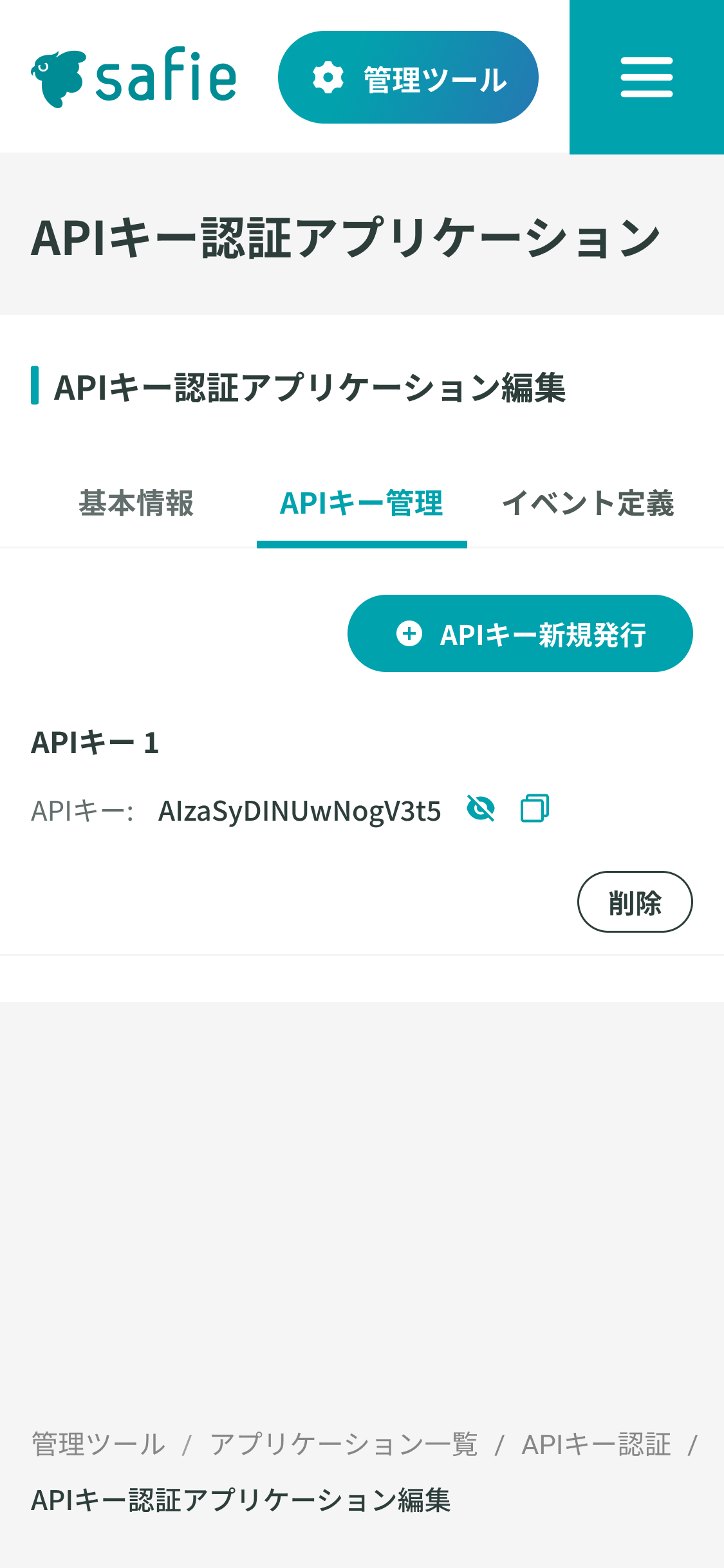
Task: Switch to the イベント定義 tab
Action: pos(588,503)
